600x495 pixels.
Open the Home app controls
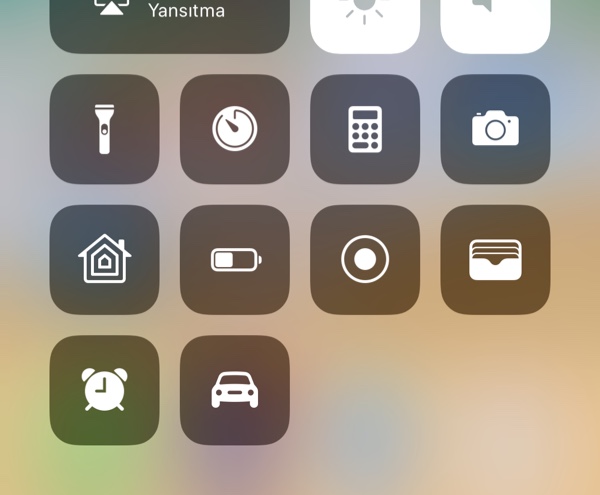[x=104, y=260]
